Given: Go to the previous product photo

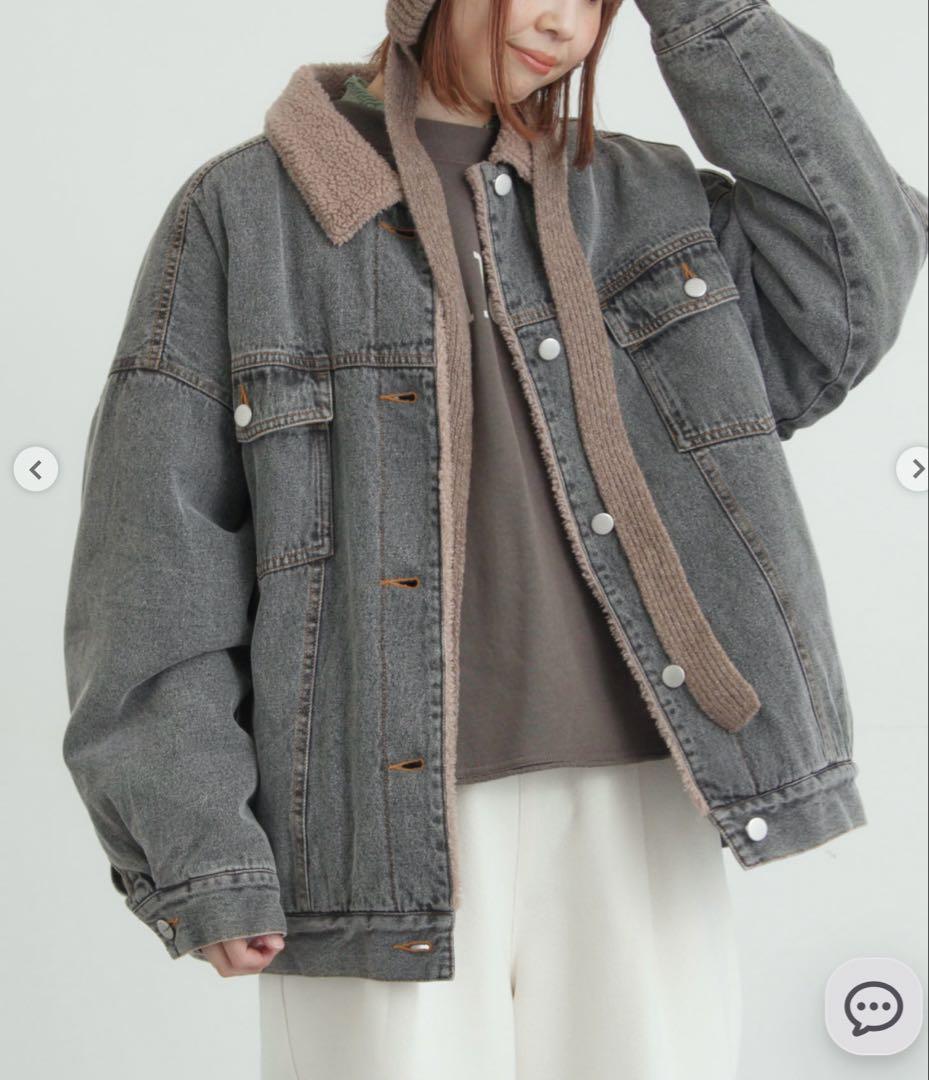Looking at the screenshot, I should 36,469.
